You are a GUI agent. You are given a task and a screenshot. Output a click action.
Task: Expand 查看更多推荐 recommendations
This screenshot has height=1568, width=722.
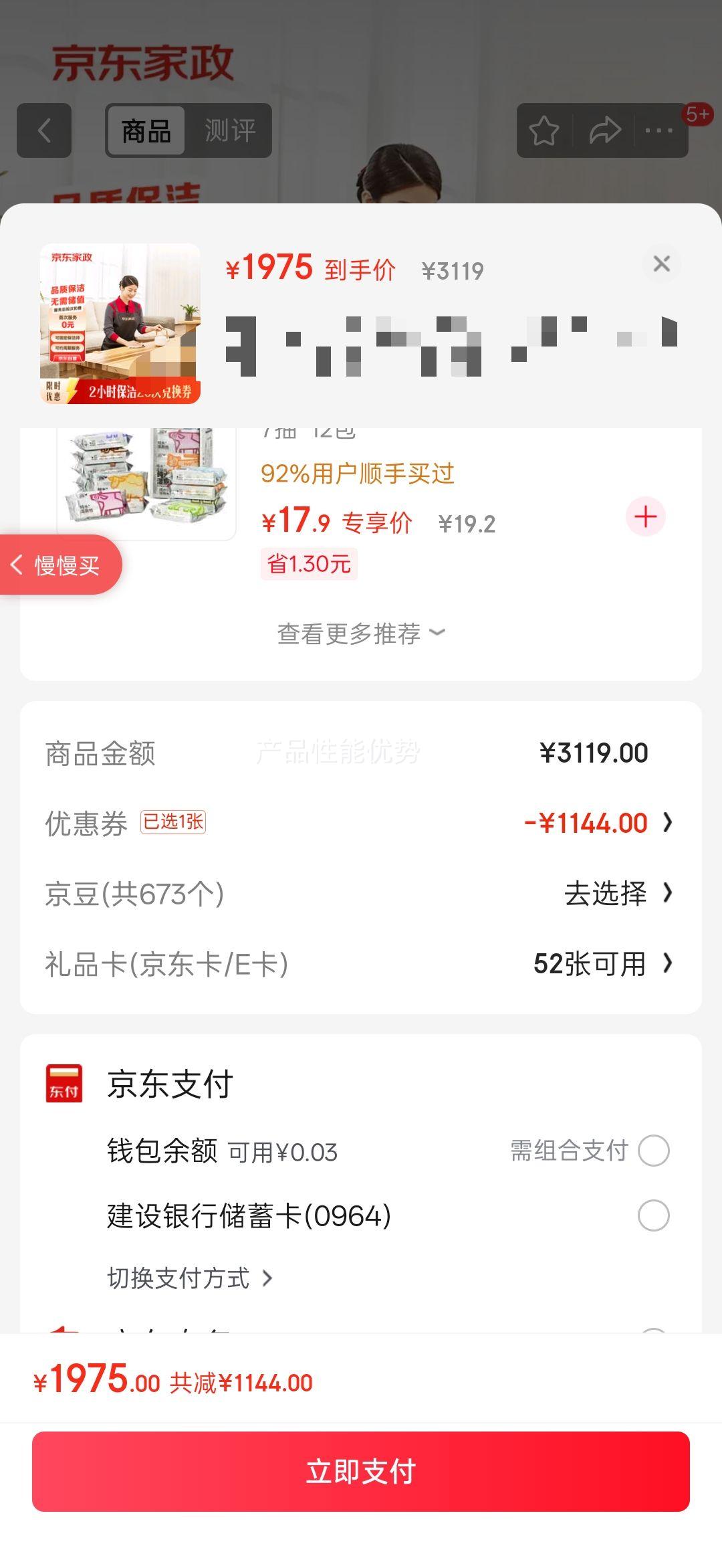(x=361, y=633)
